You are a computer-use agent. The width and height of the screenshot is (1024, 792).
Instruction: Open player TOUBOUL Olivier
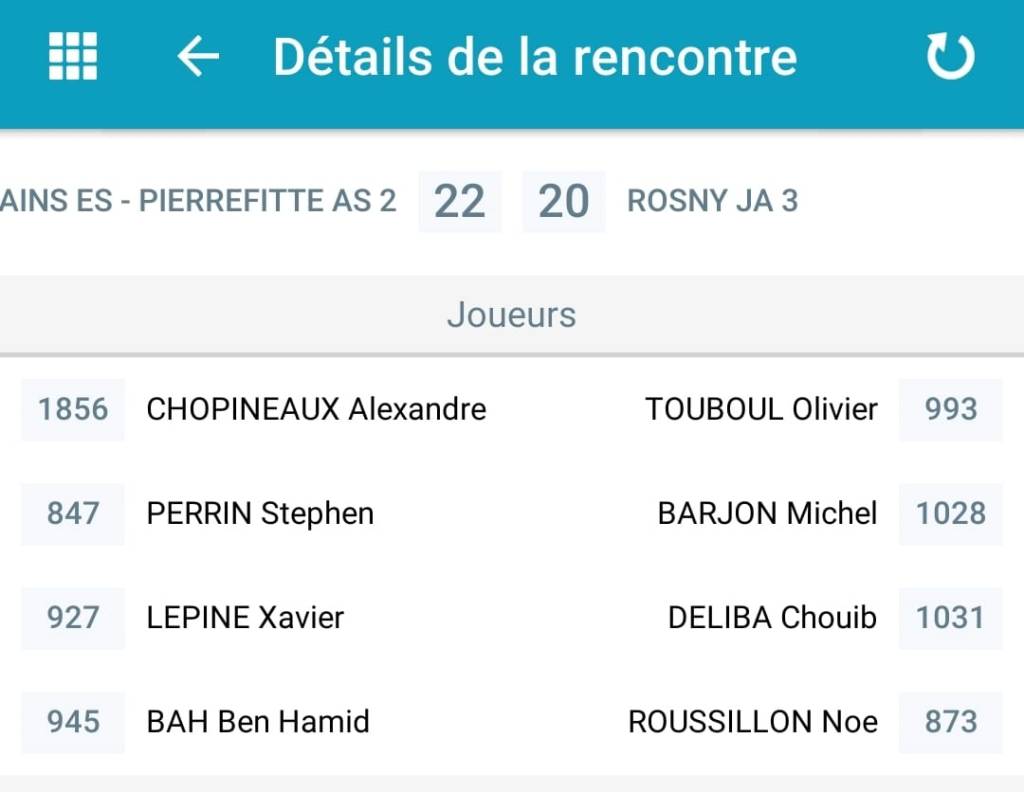click(x=761, y=409)
